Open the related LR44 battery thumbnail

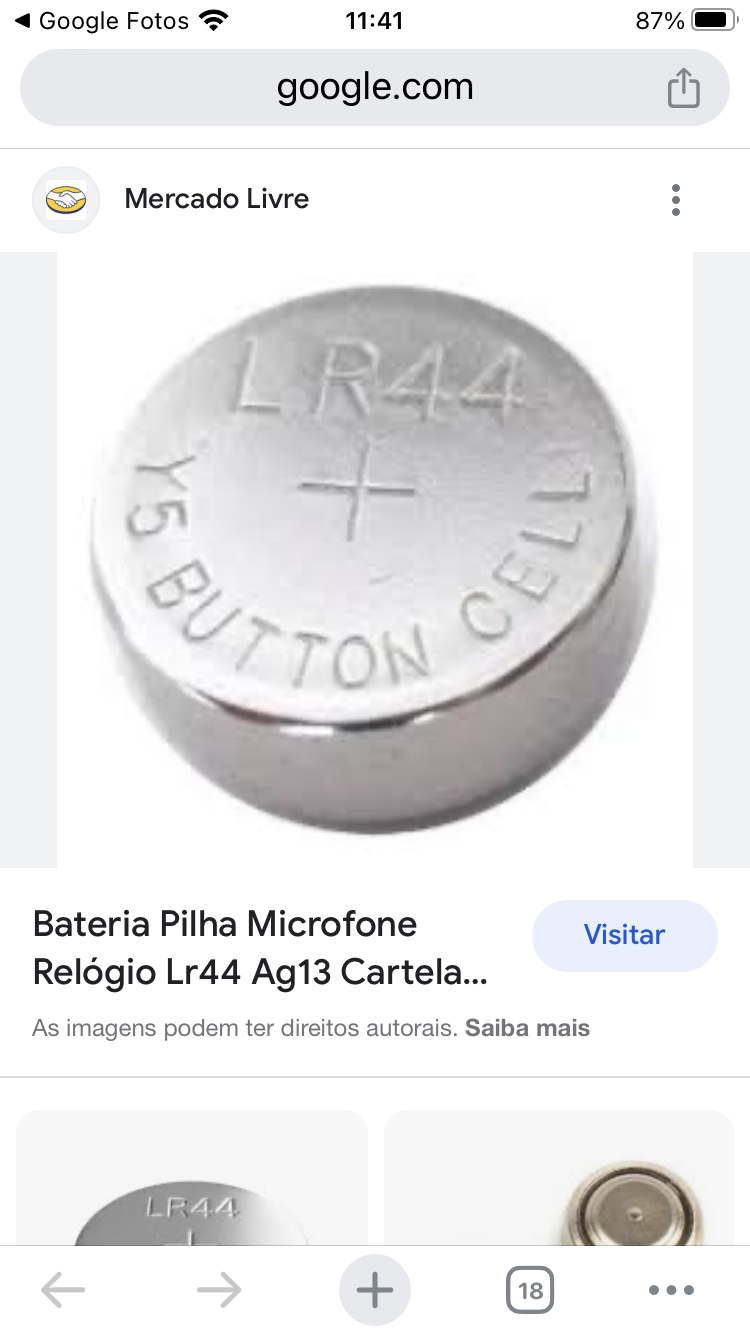(x=192, y=1180)
